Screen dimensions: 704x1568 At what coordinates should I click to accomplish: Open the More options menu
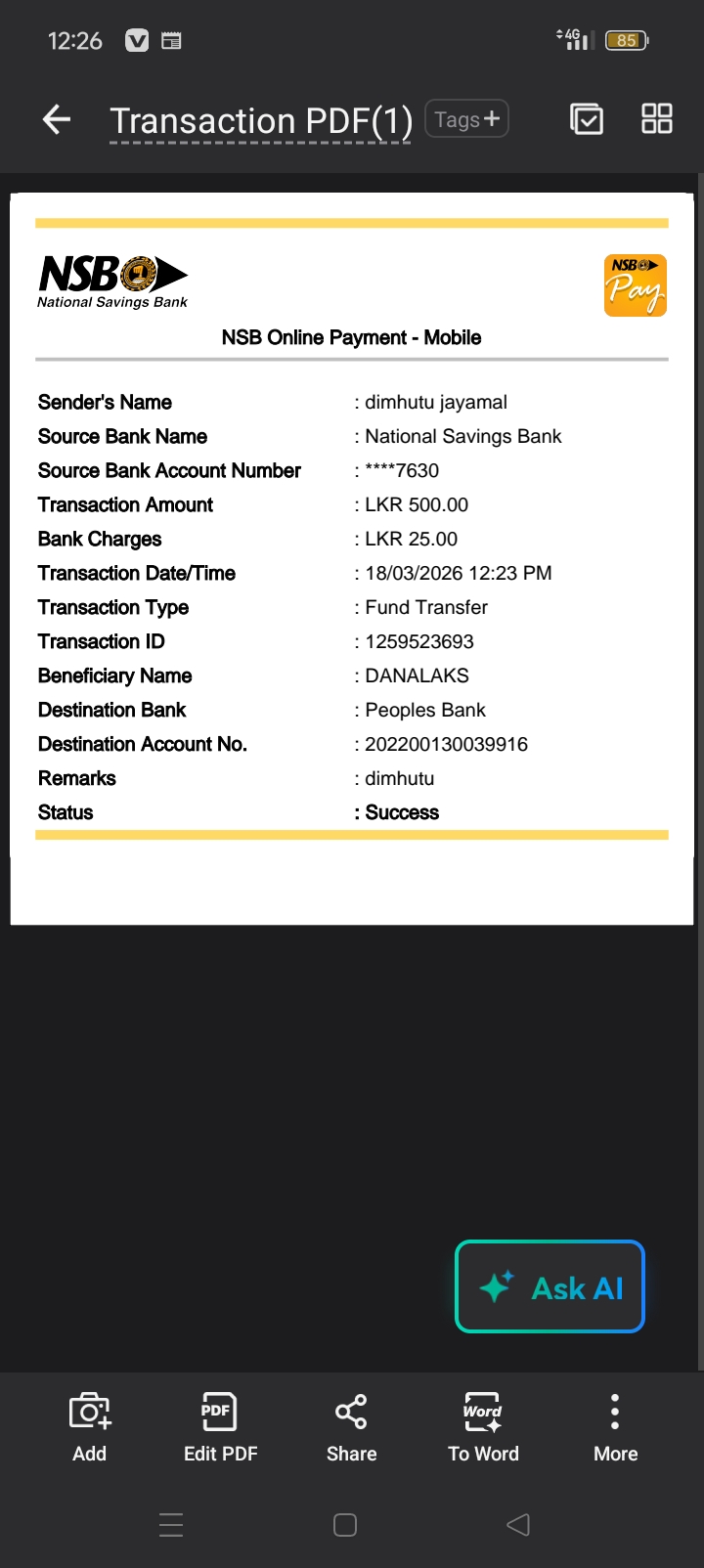pos(615,1427)
